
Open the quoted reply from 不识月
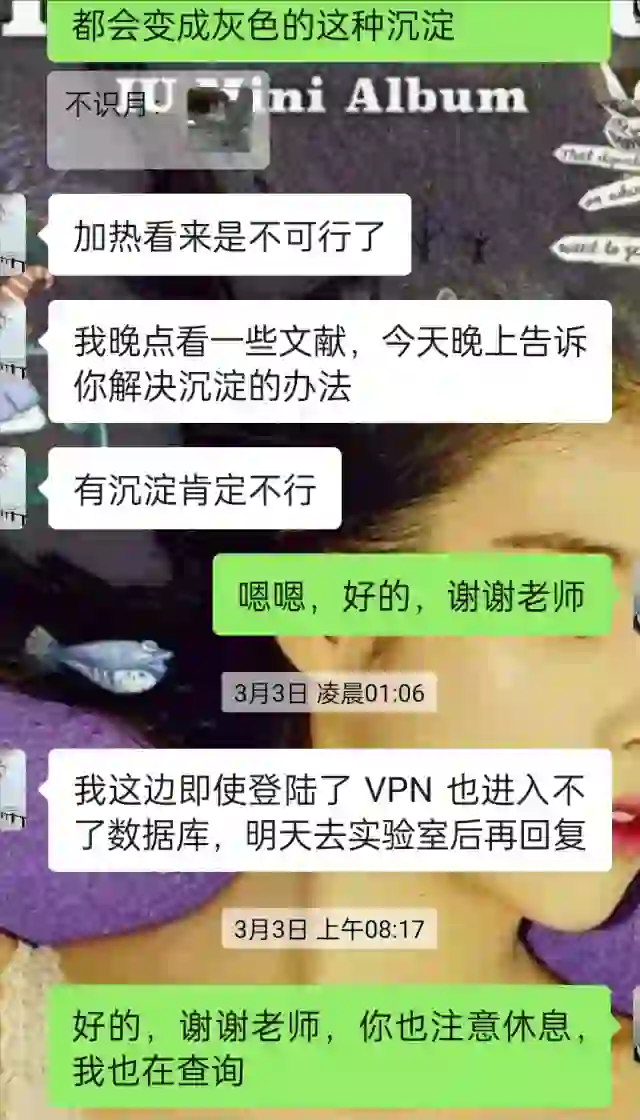click(x=158, y=120)
